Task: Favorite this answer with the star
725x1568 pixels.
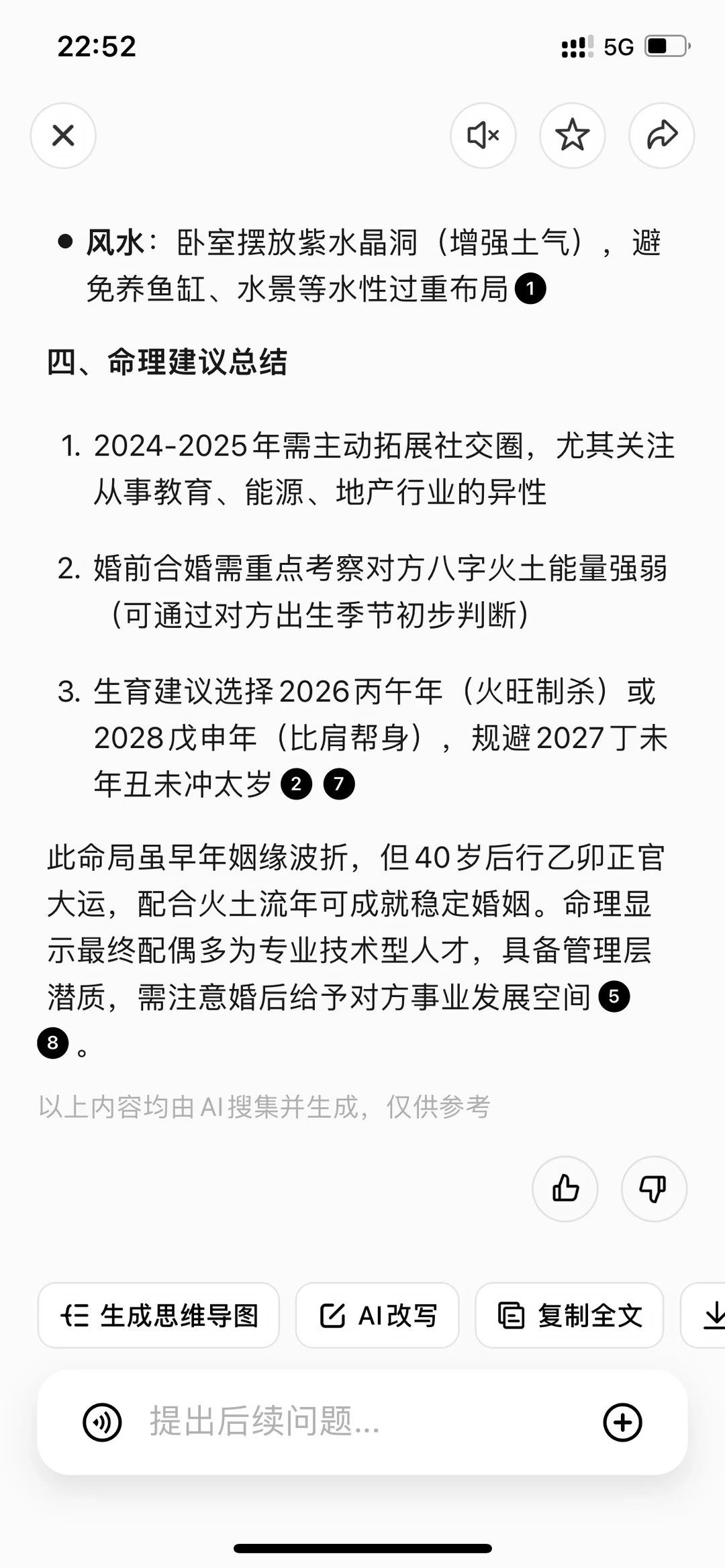Action: (573, 136)
